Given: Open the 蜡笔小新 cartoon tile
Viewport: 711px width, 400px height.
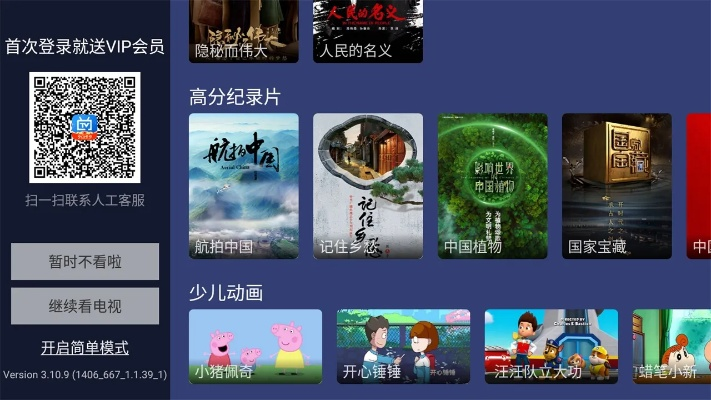Looking at the screenshot, I should pyautogui.click(x=672, y=346).
